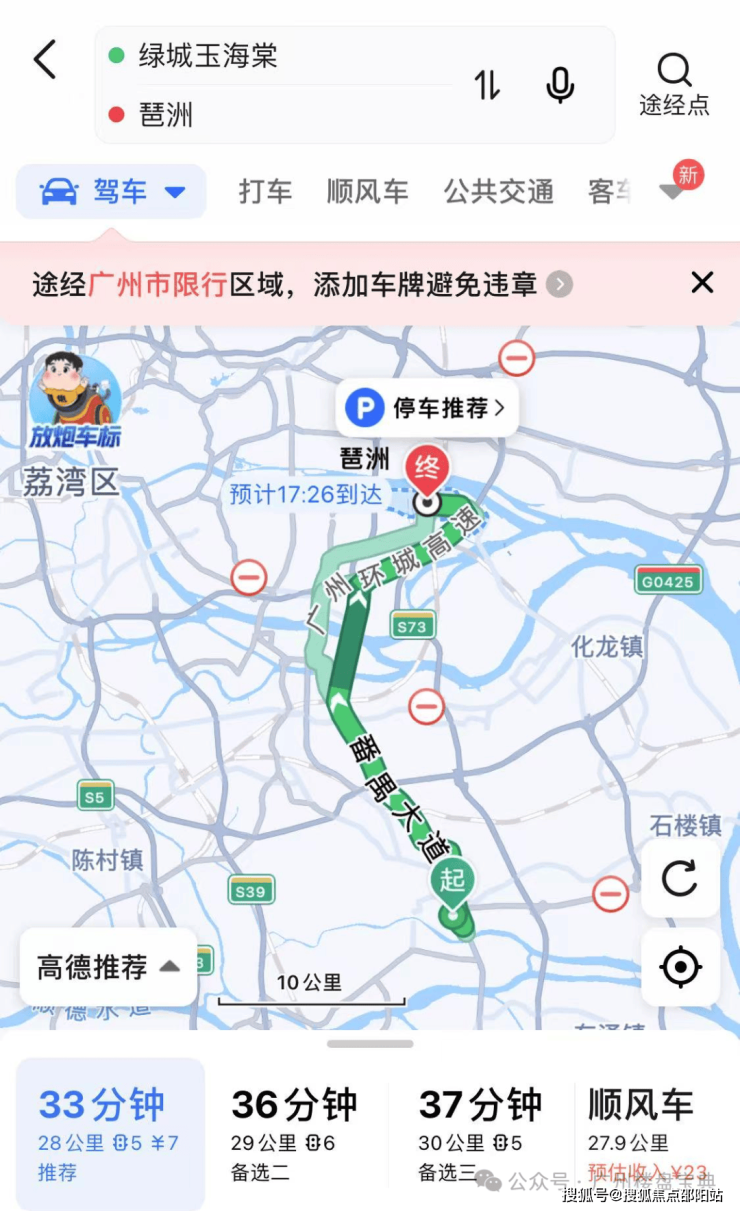Switch to the 打车 tab
Viewport: 740px width, 1211px height.
[x=265, y=192]
